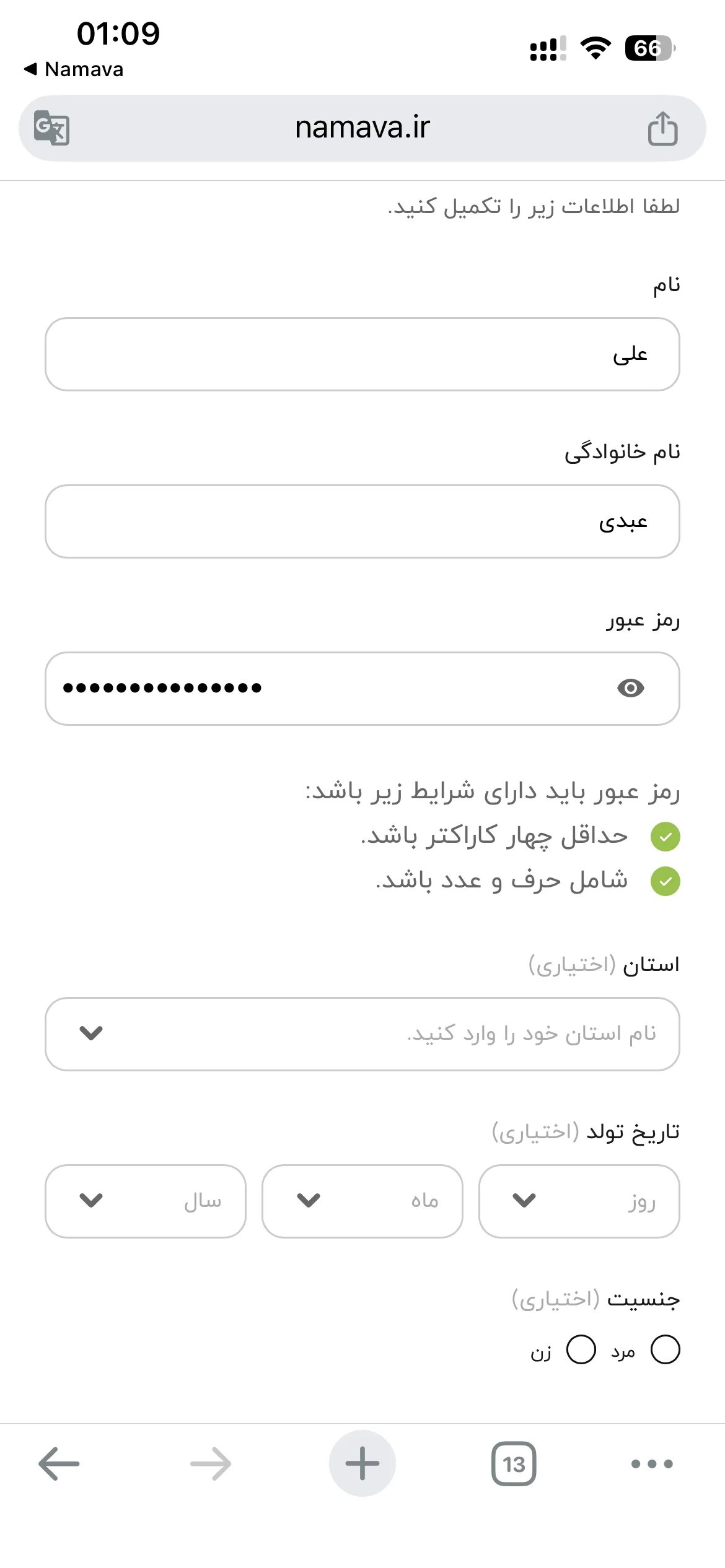Edit the first name field containing علی
The image size is (725, 1568).
click(362, 354)
